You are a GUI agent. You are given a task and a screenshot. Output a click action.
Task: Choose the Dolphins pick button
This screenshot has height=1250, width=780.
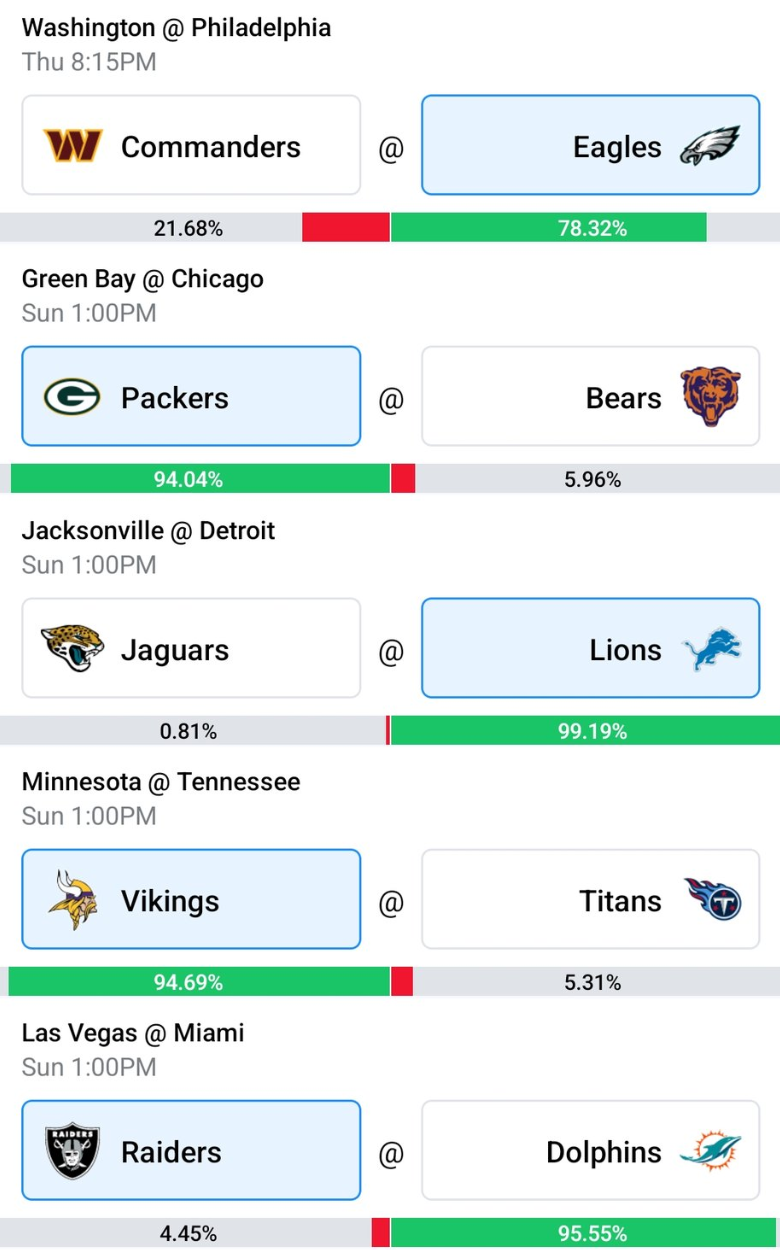coord(590,1150)
